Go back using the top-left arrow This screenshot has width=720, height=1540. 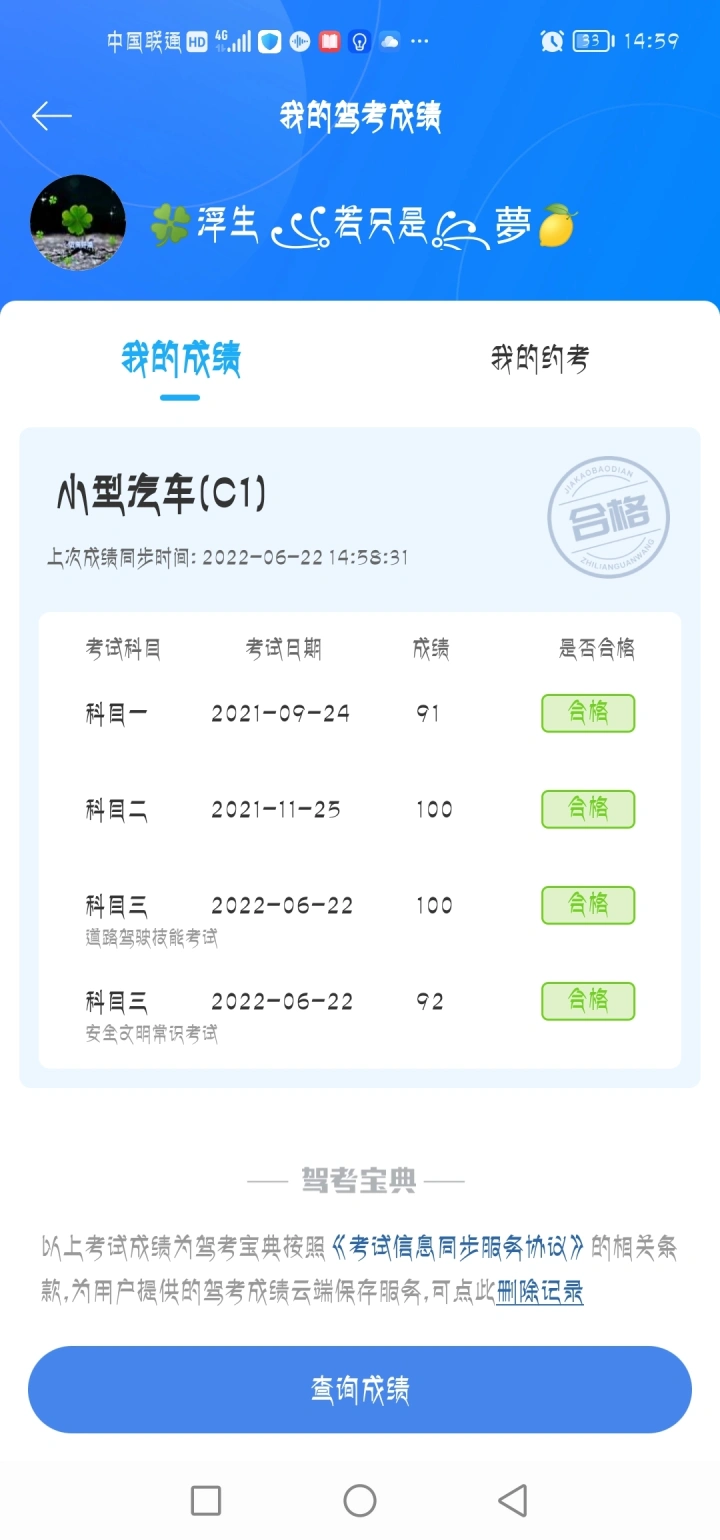[x=52, y=116]
